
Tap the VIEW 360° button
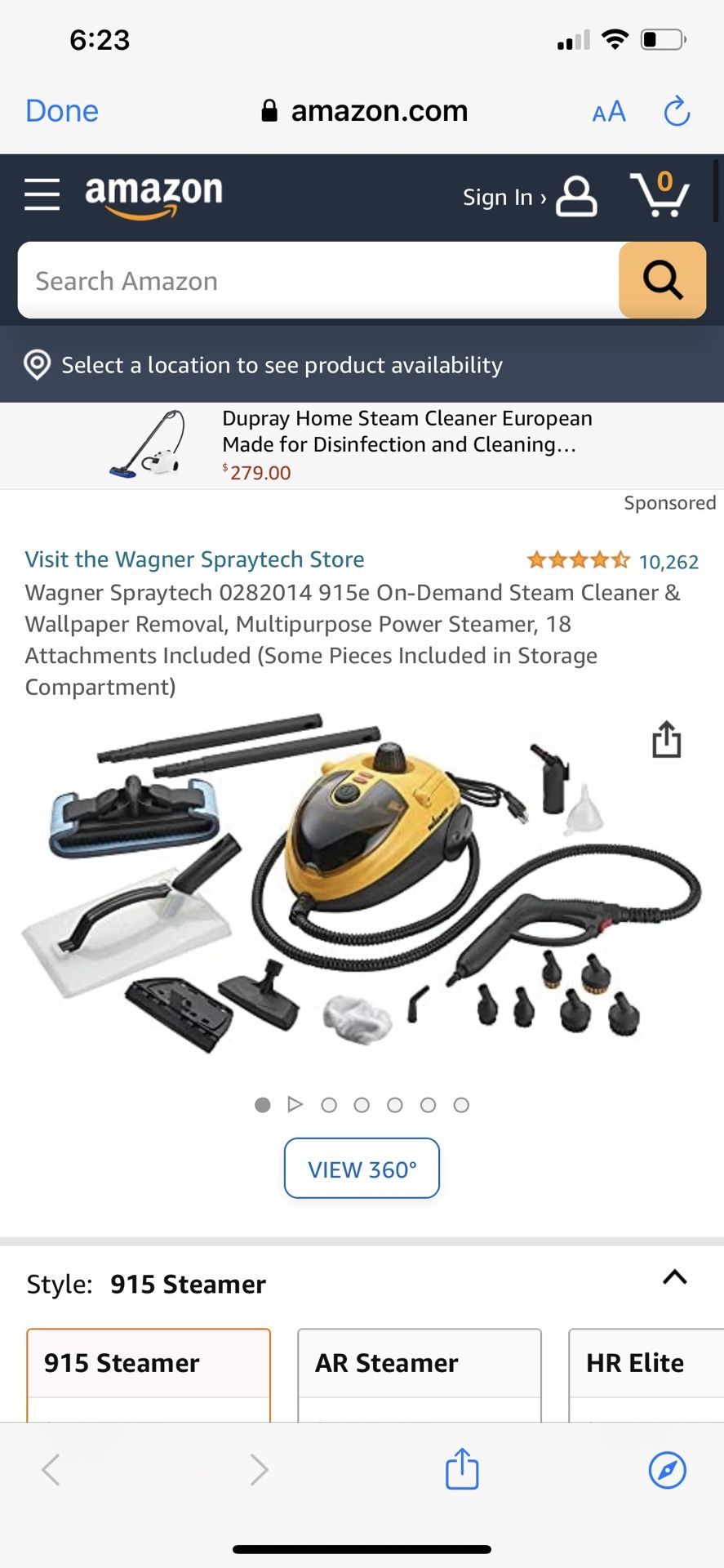(x=362, y=1169)
